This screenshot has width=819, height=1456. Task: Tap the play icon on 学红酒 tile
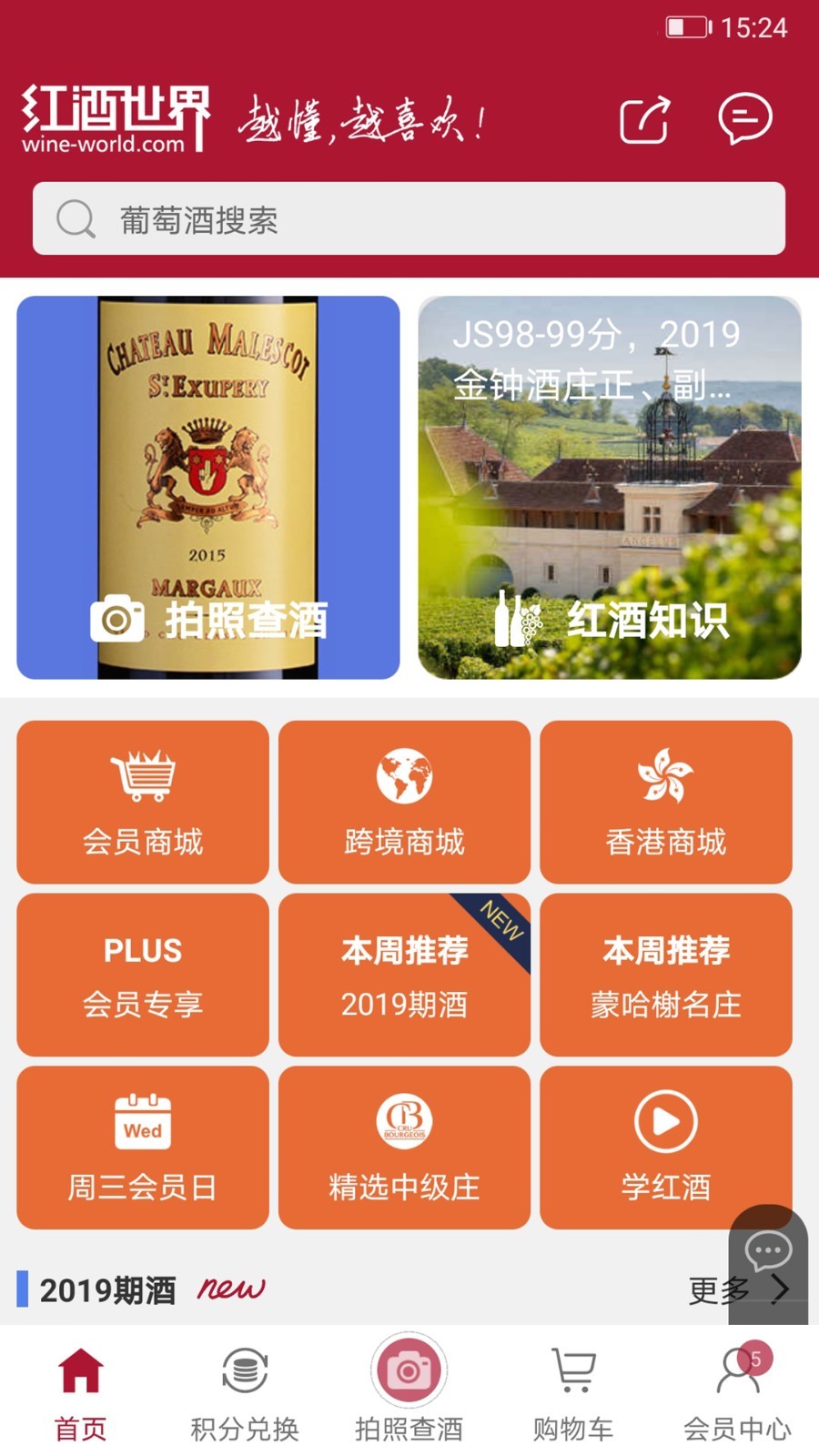tap(665, 1121)
